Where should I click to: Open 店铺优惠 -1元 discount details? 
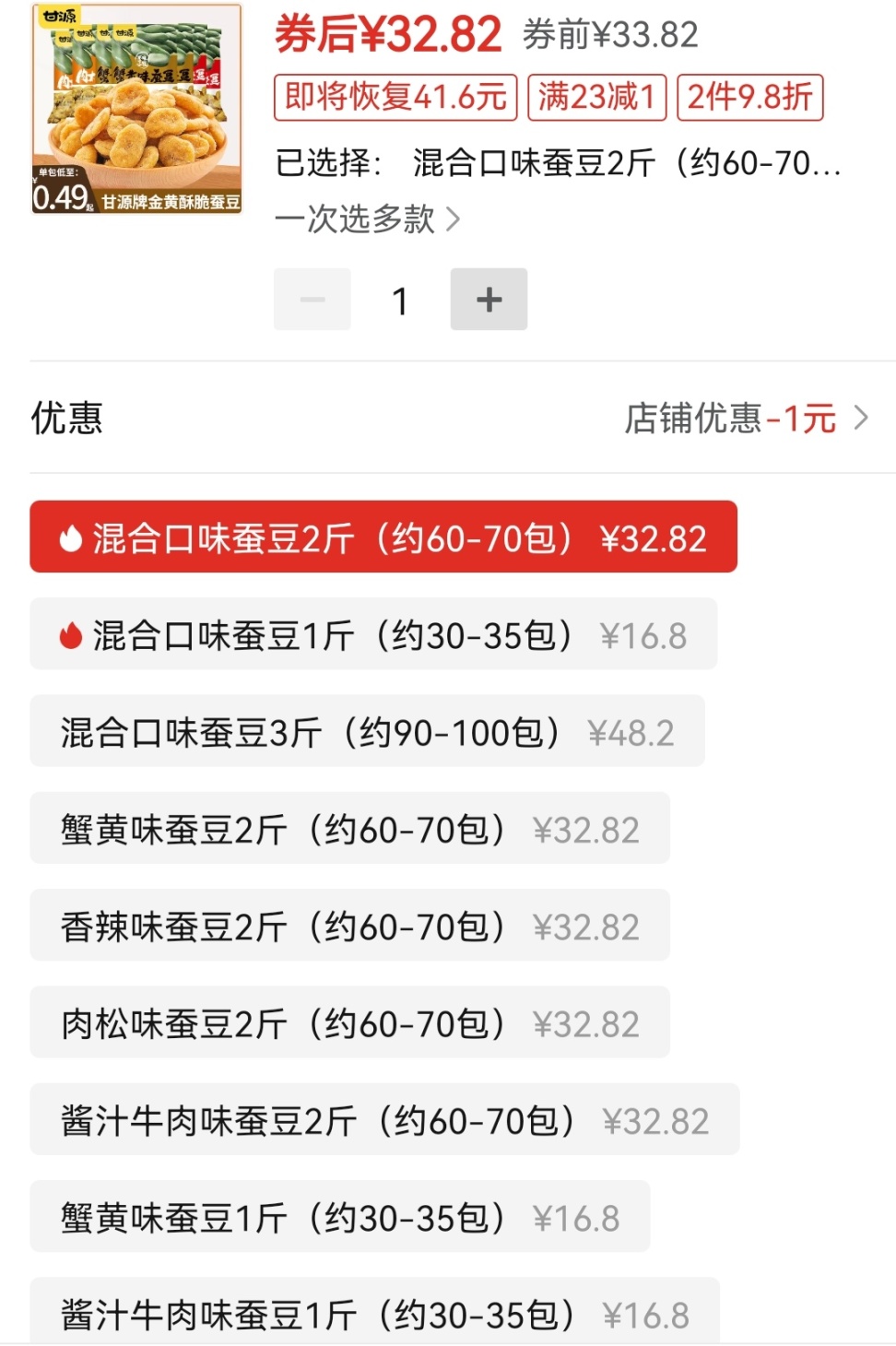(x=746, y=419)
